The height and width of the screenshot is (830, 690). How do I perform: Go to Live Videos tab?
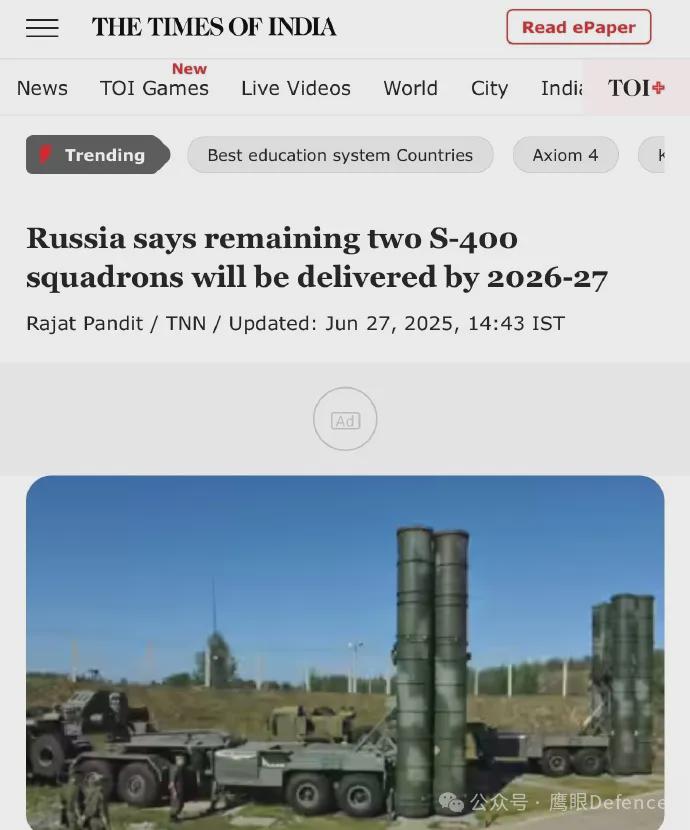click(x=296, y=88)
